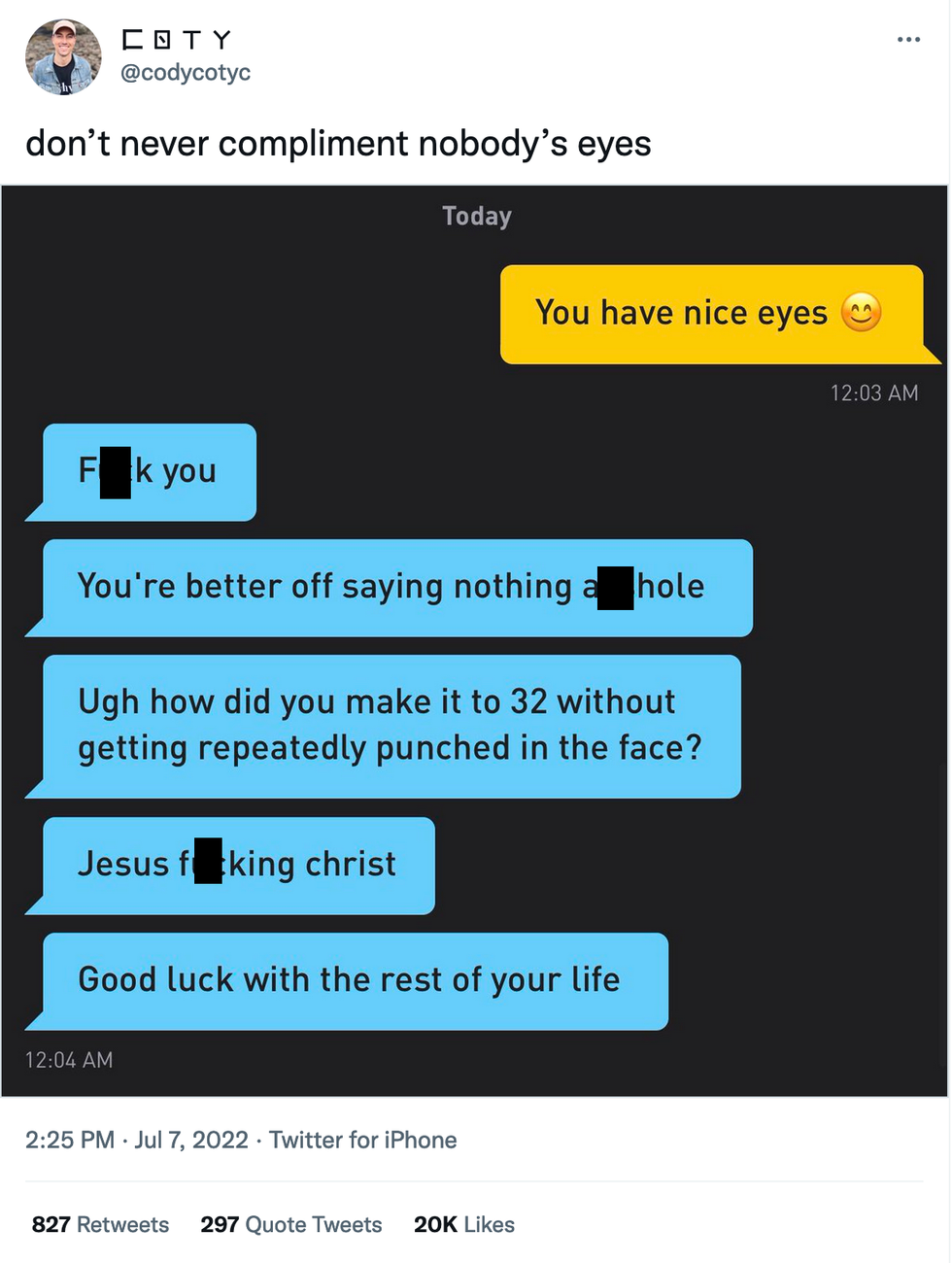Image resolution: width=952 pixels, height=1263 pixels.
Task: View the 827 Retweets list
Action: point(100,1224)
